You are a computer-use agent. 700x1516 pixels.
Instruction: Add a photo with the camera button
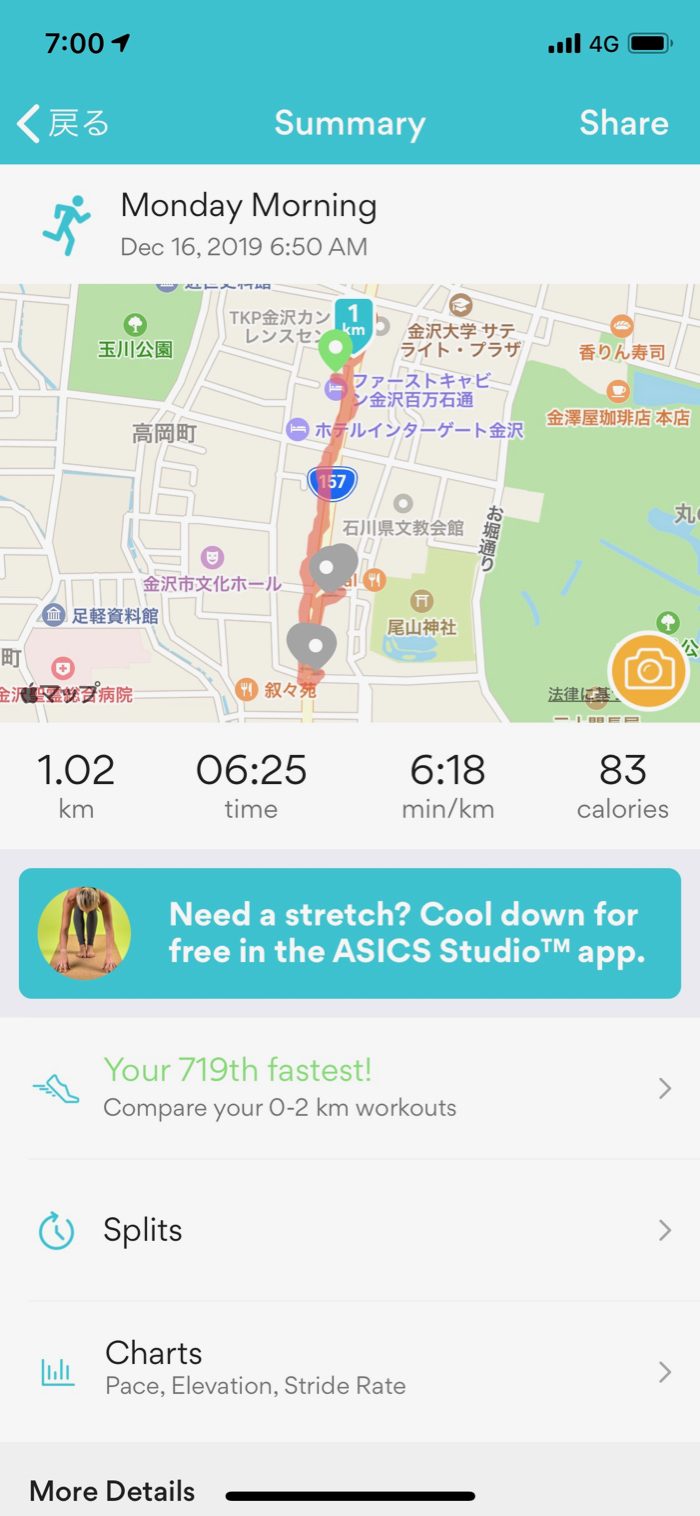tap(649, 671)
